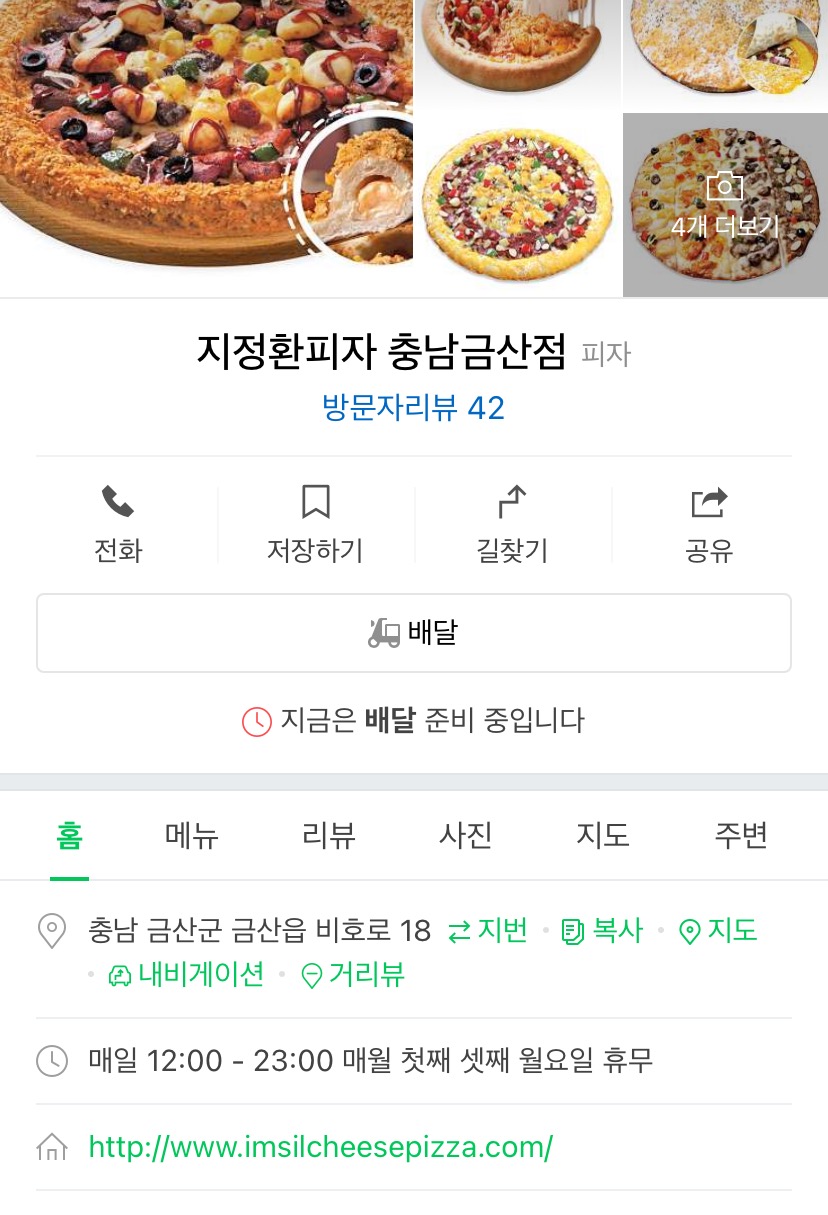Tap the 배달 delivery button
Screen dimensions: 828x1215
point(414,633)
